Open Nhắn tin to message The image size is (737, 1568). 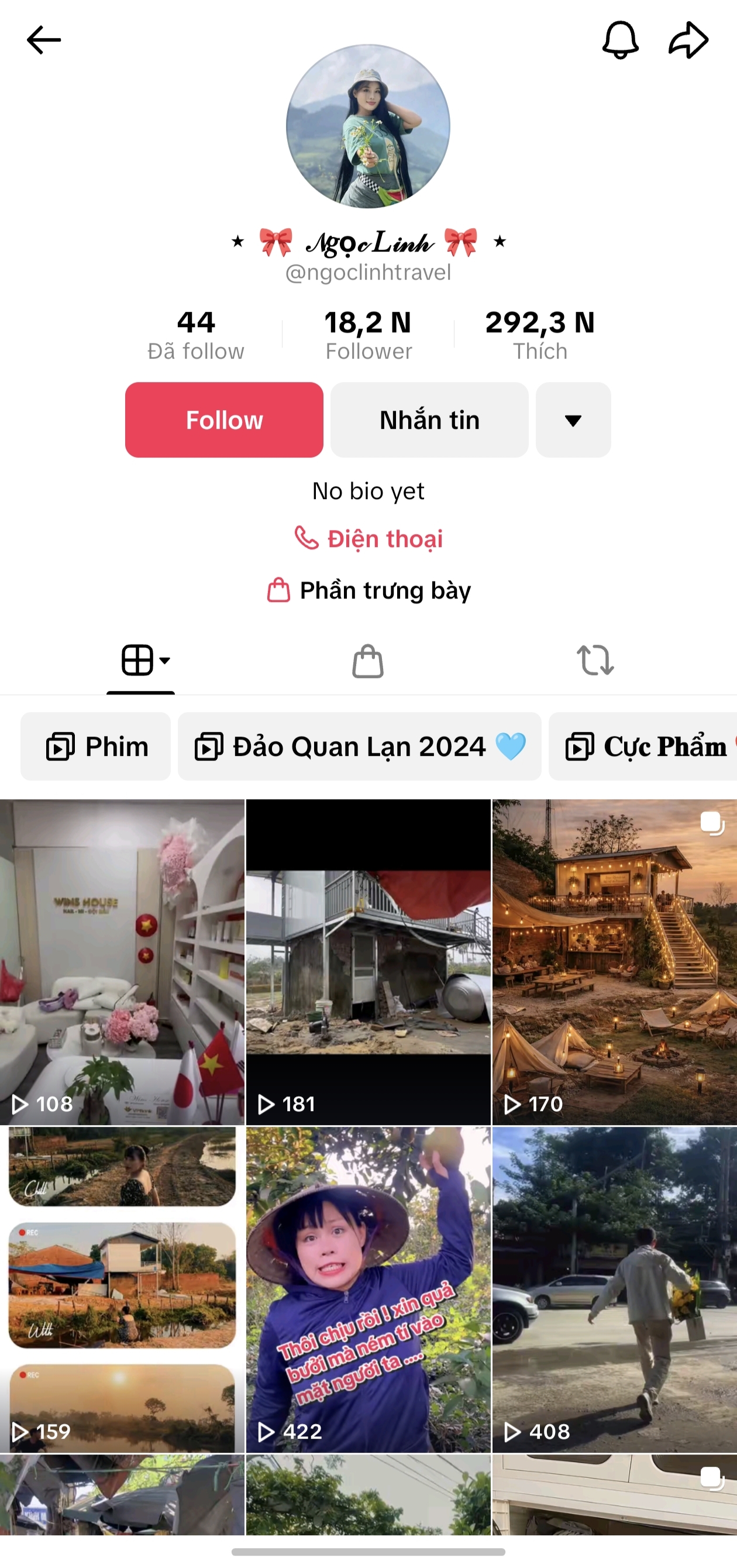[x=429, y=420]
